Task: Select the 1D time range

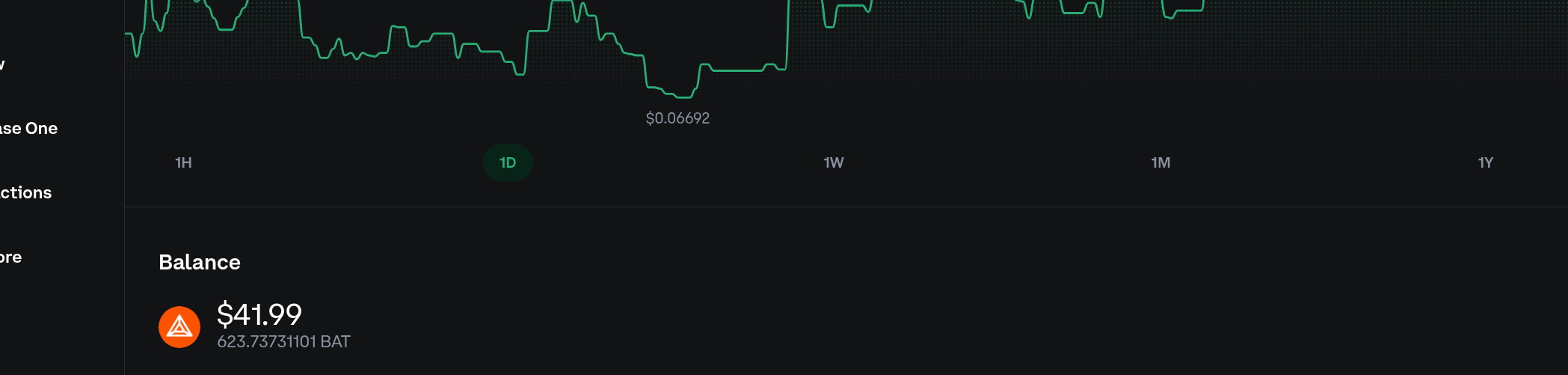Action: 508,162
